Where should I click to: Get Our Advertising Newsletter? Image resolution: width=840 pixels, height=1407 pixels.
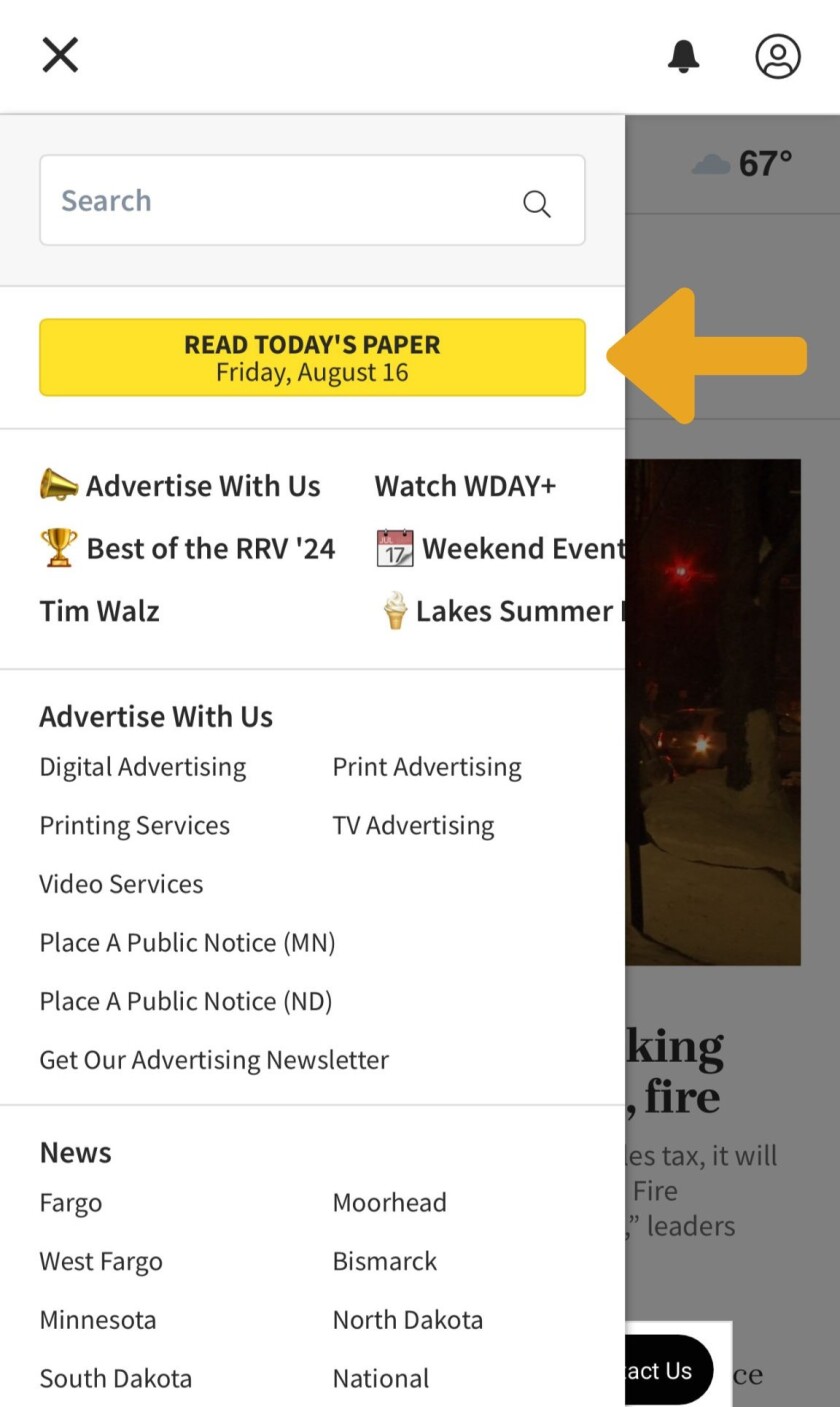(213, 1059)
